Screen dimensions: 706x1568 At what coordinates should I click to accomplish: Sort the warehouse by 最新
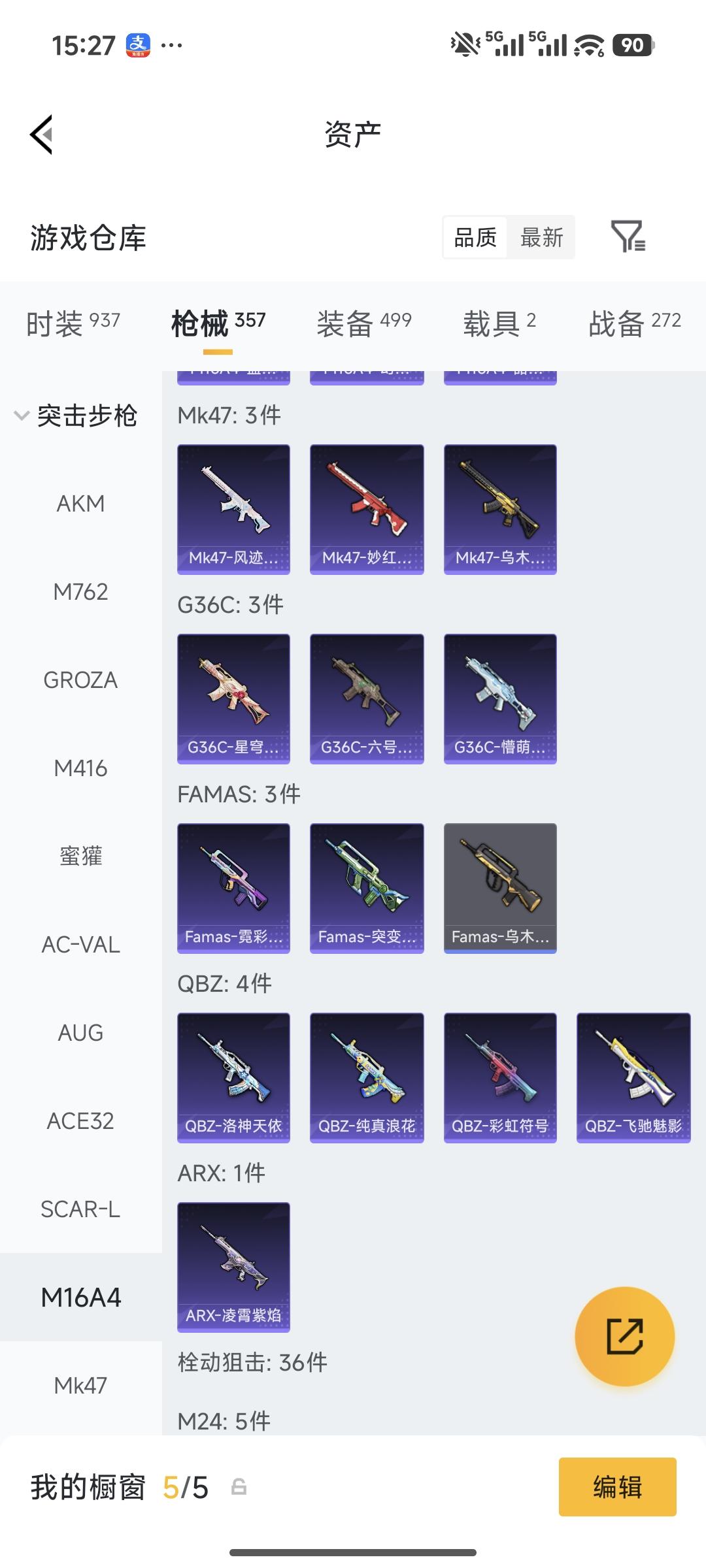coord(541,237)
